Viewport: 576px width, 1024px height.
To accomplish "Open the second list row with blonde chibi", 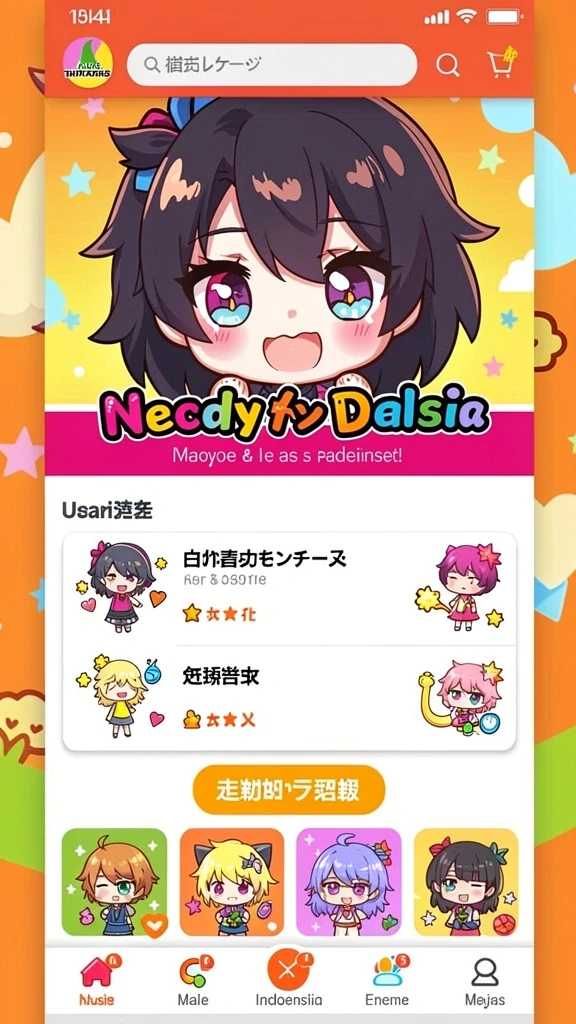I will [x=289, y=697].
